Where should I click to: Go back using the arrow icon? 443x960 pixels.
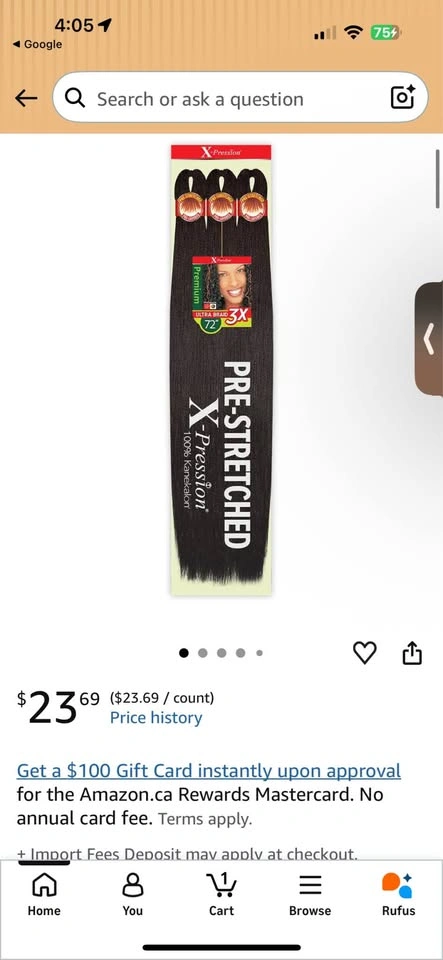[26, 98]
